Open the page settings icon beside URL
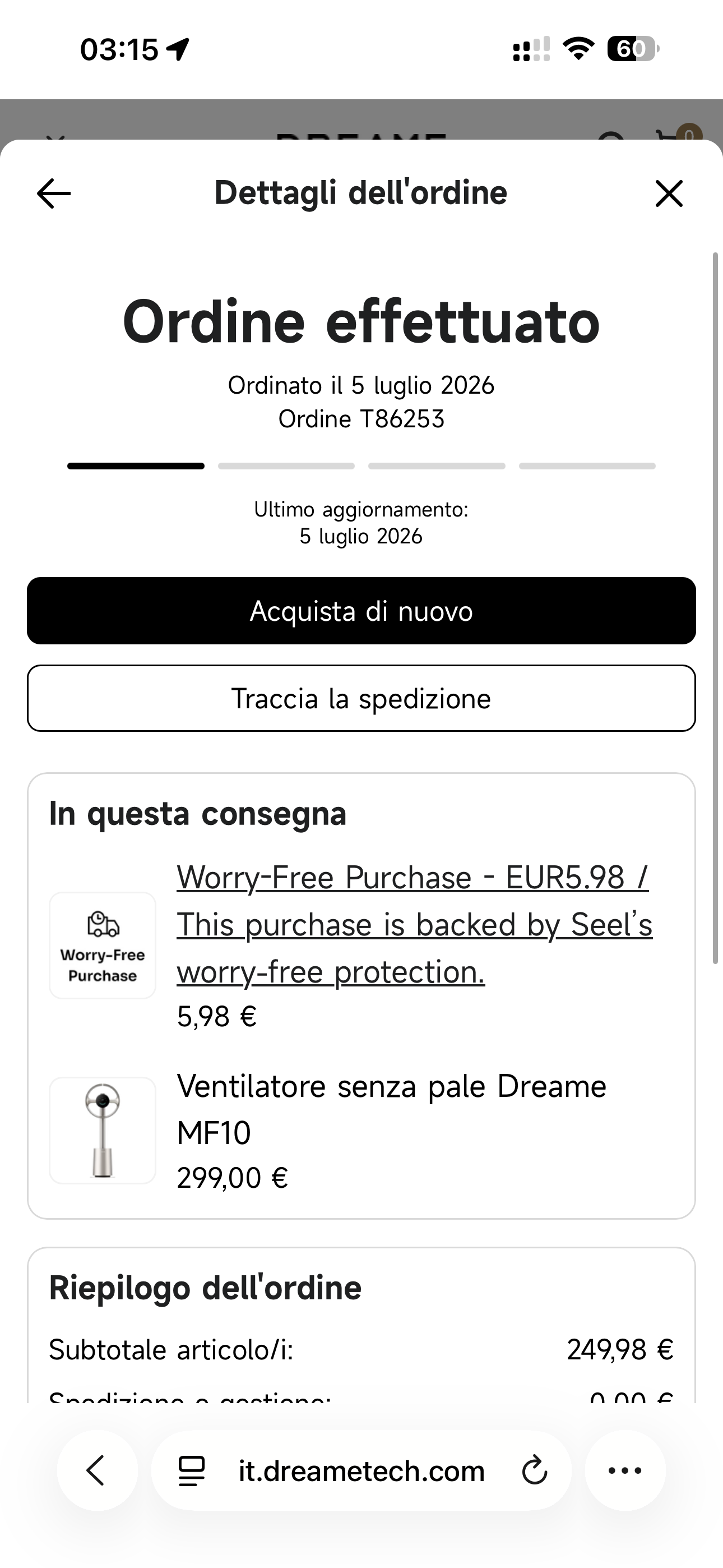The height and width of the screenshot is (1568, 723). tap(191, 1470)
